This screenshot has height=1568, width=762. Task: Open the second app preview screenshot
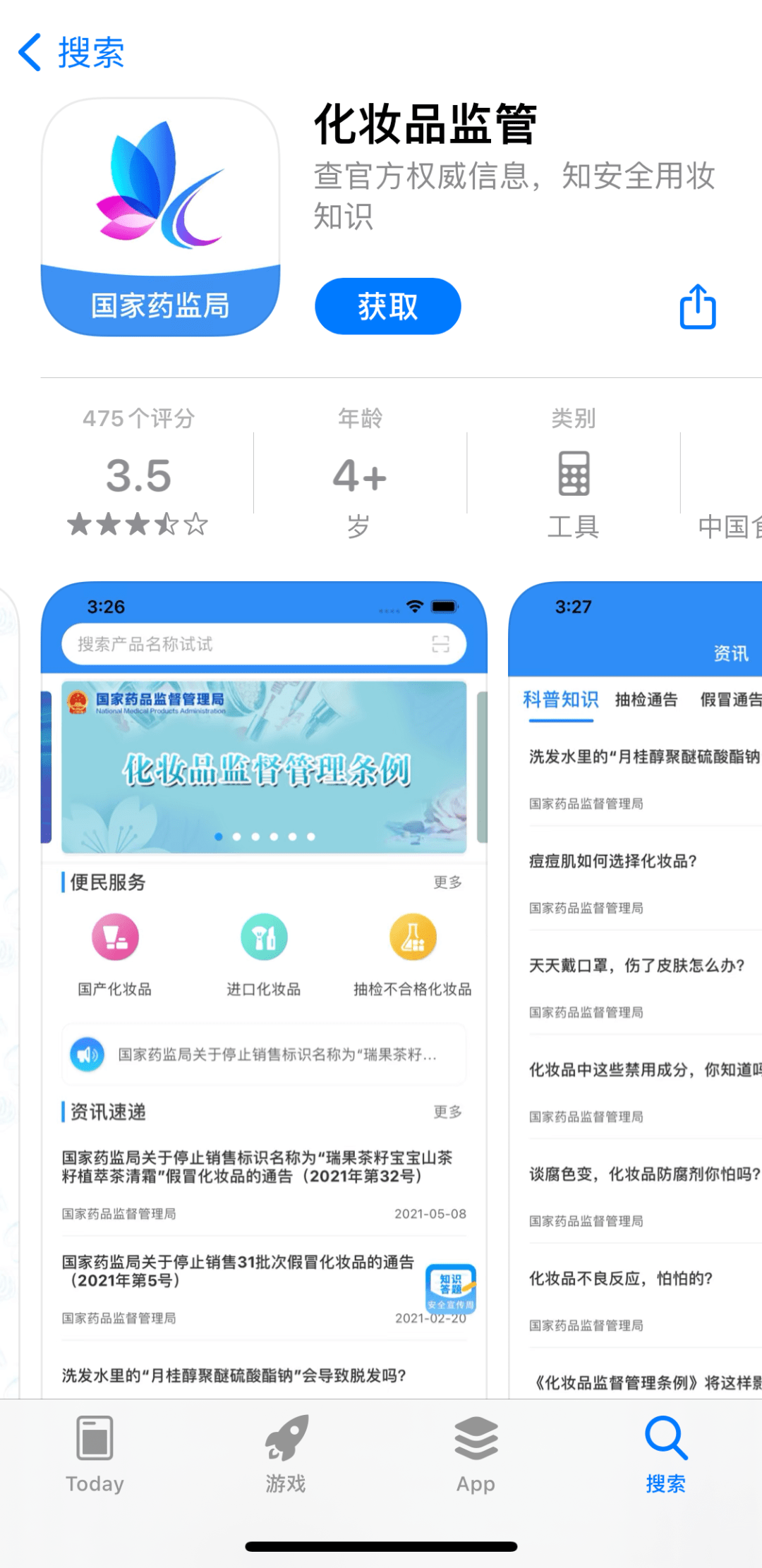click(x=635, y=987)
